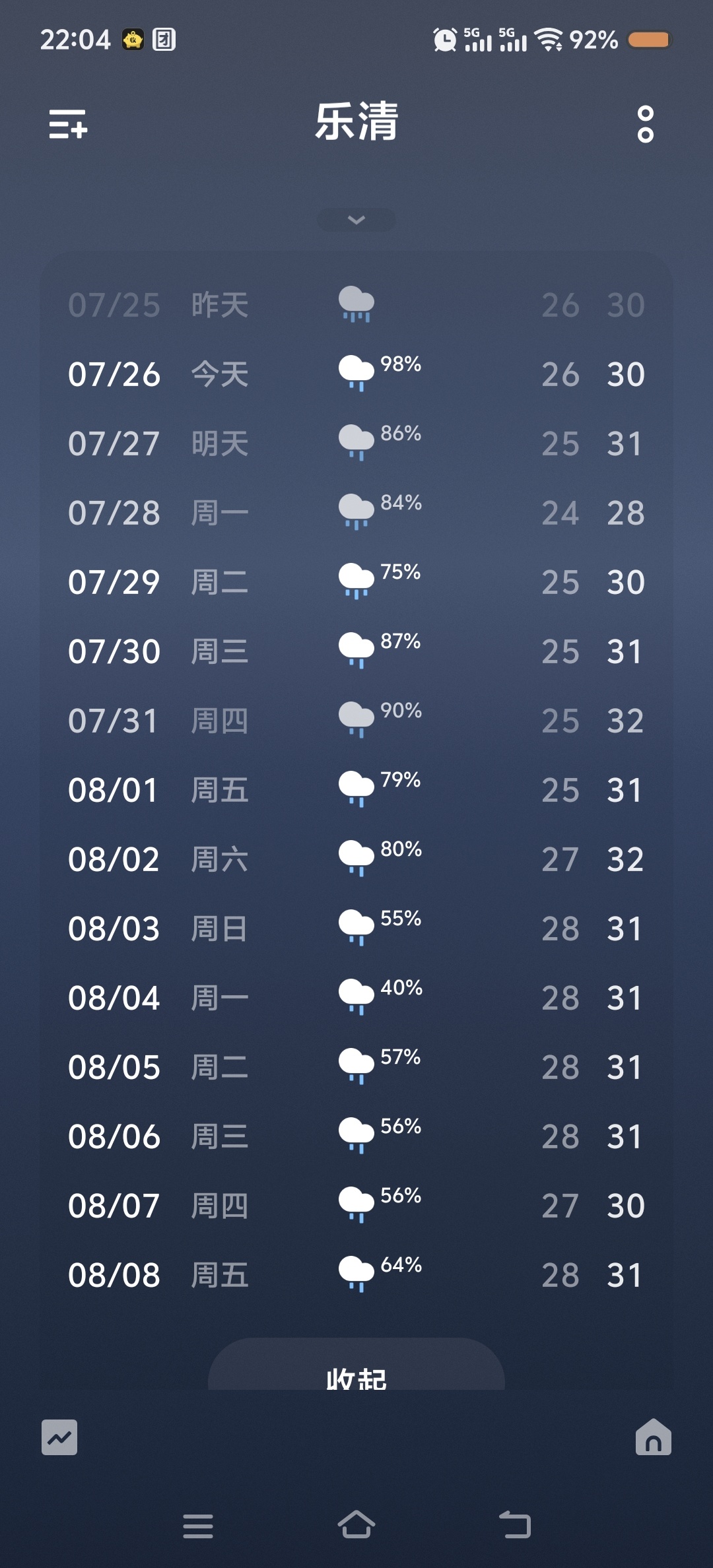Tap the system back button

515,1525
